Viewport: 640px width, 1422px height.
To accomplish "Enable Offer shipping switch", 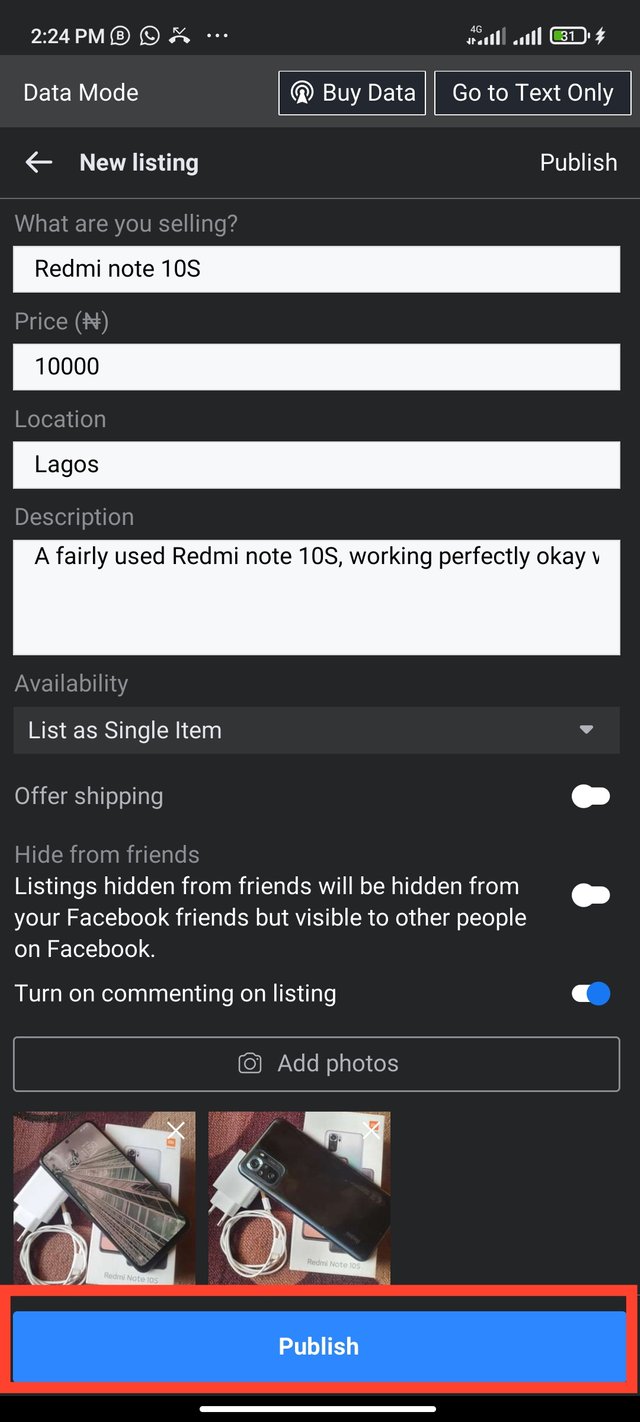I will click(x=590, y=796).
